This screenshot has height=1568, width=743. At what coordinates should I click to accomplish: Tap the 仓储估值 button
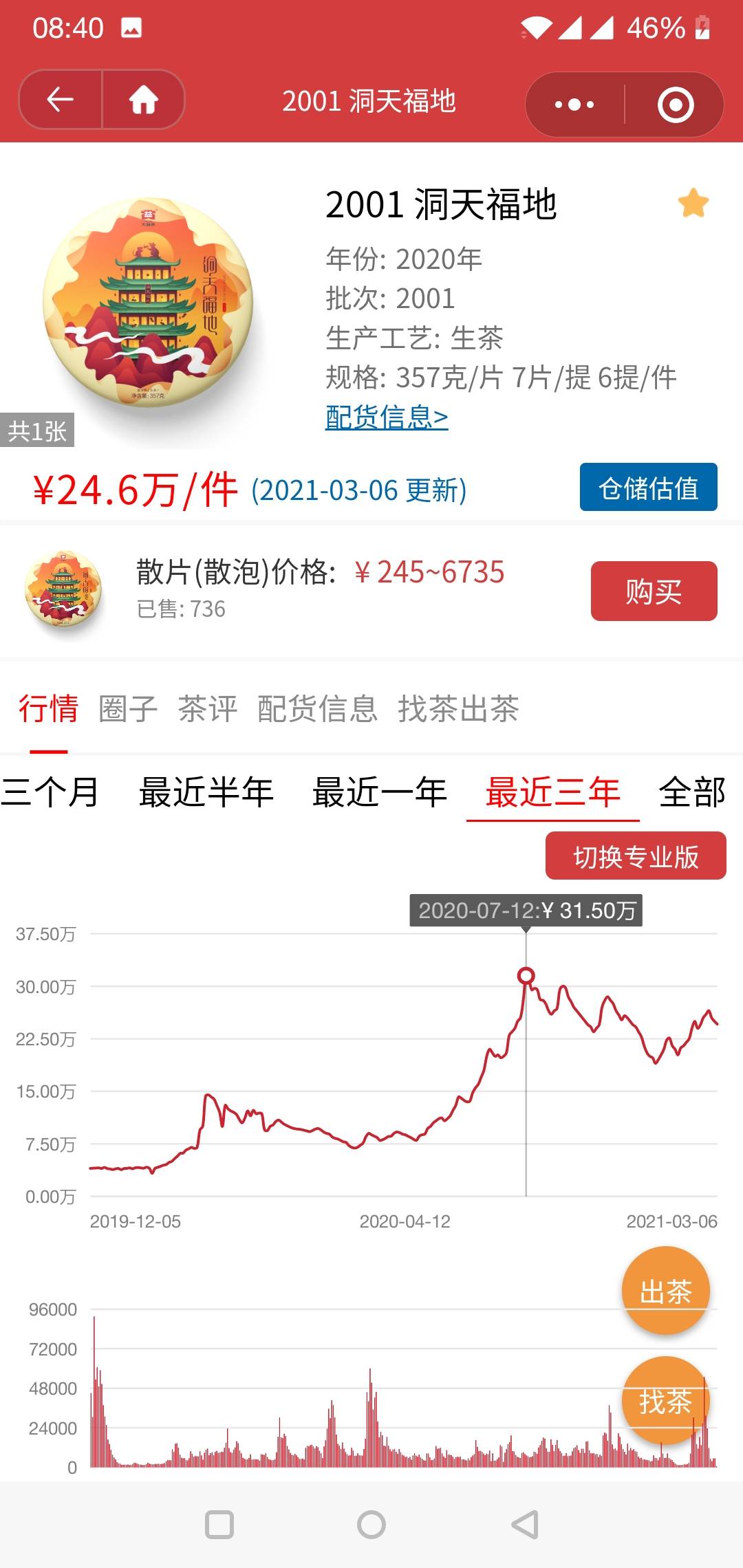[648, 488]
